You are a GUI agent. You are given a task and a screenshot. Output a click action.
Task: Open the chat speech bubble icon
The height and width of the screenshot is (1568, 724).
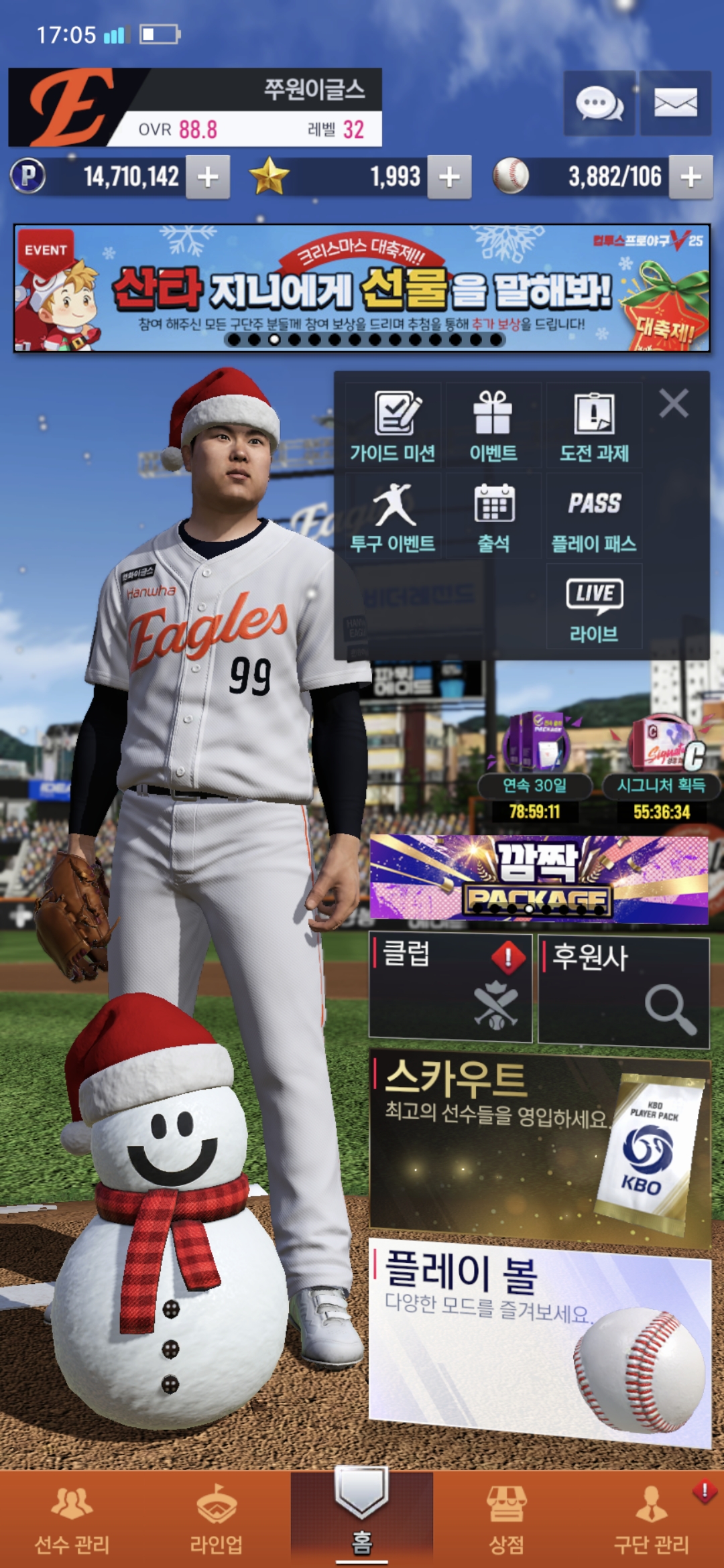[x=599, y=103]
